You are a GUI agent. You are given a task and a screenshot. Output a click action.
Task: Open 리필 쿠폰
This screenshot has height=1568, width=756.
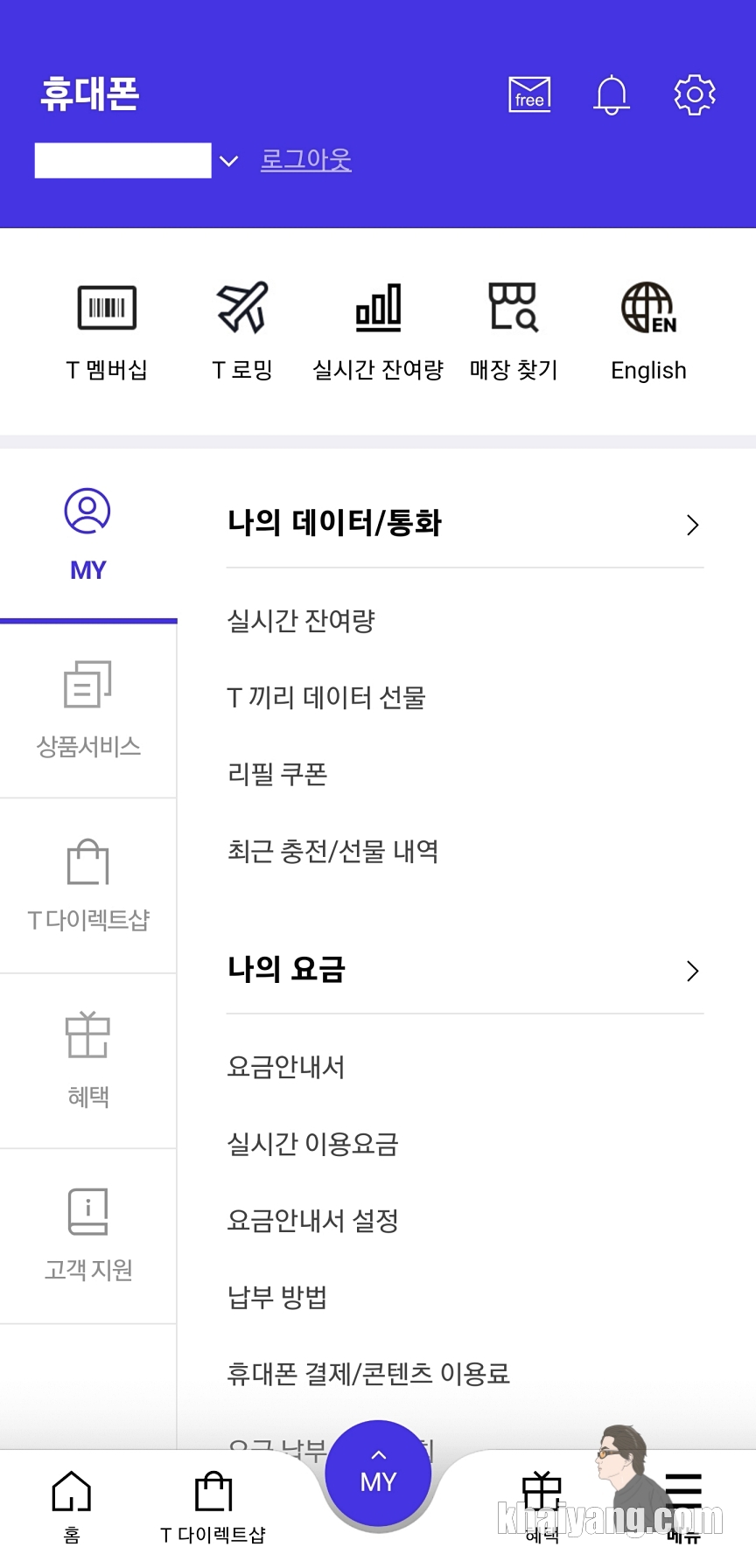click(x=277, y=774)
